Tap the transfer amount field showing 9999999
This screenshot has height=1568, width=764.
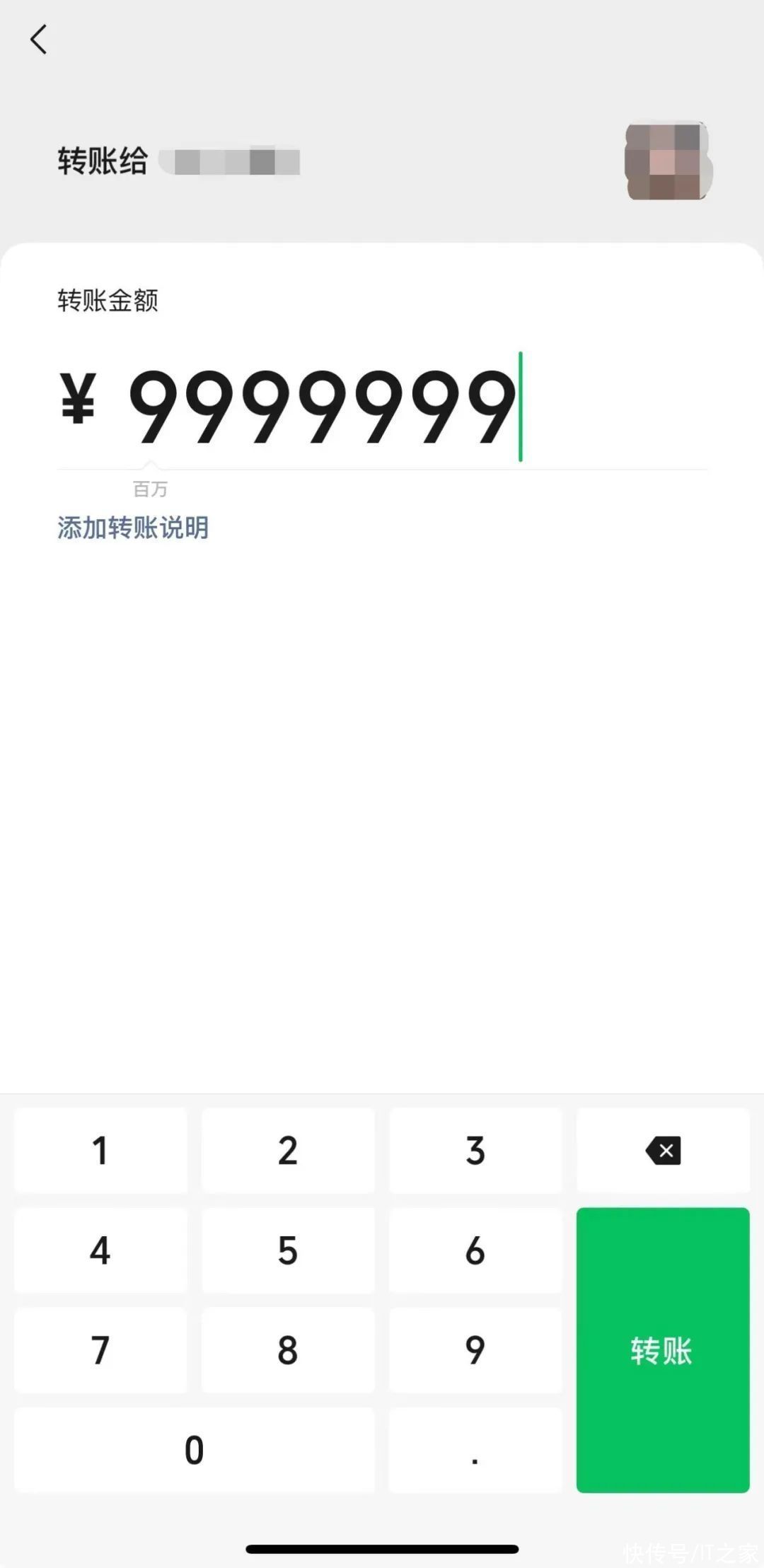pyautogui.click(x=382, y=407)
